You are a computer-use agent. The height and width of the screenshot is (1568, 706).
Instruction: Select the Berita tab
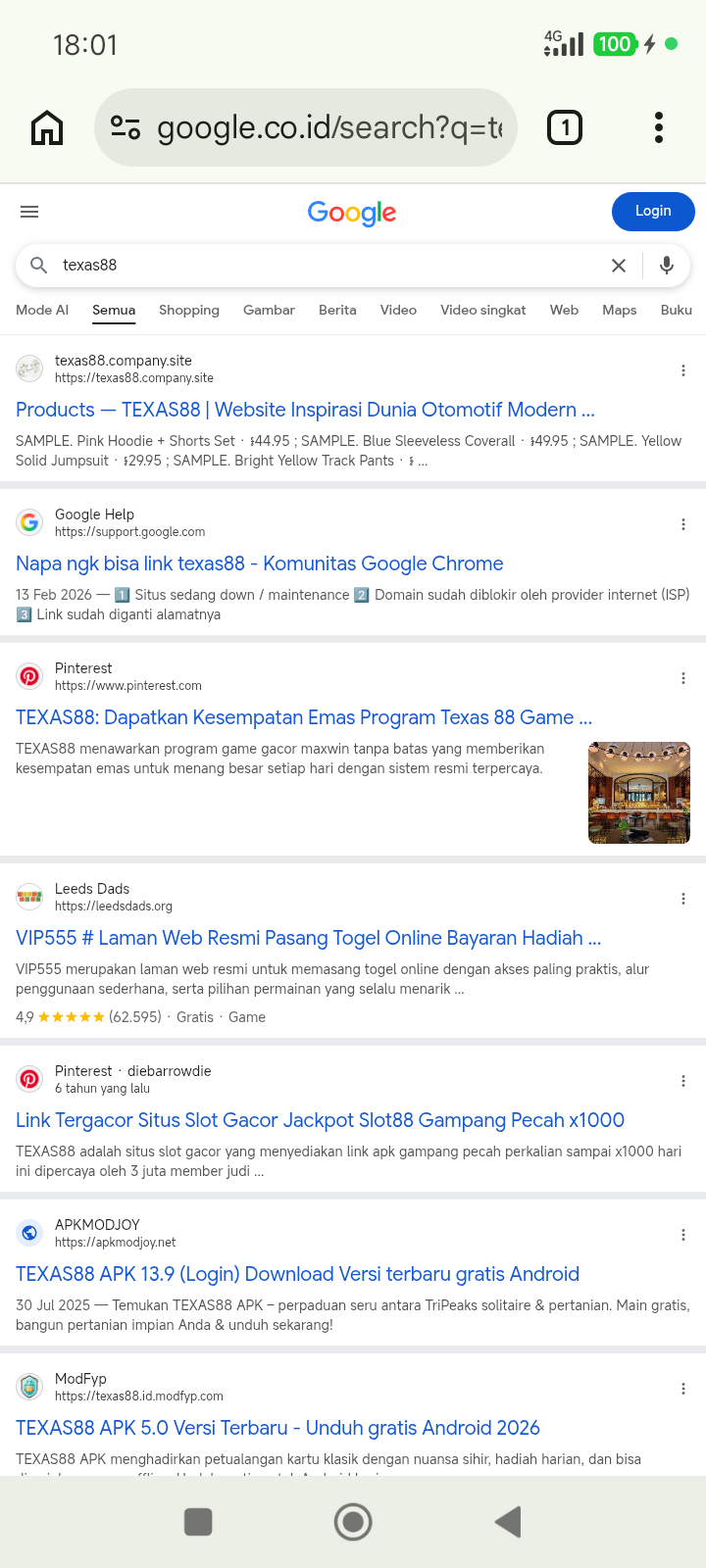(337, 310)
